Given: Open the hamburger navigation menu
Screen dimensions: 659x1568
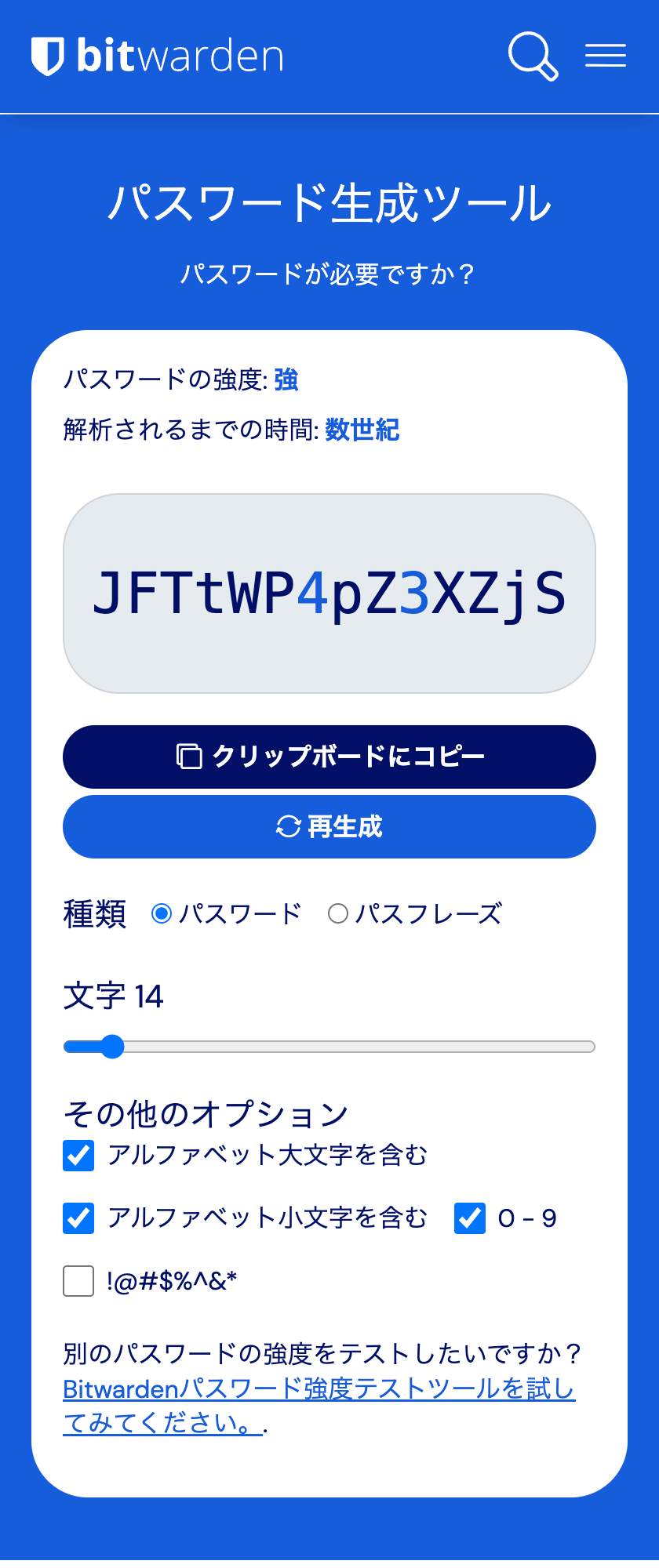Looking at the screenshot, I should [605, 55].
